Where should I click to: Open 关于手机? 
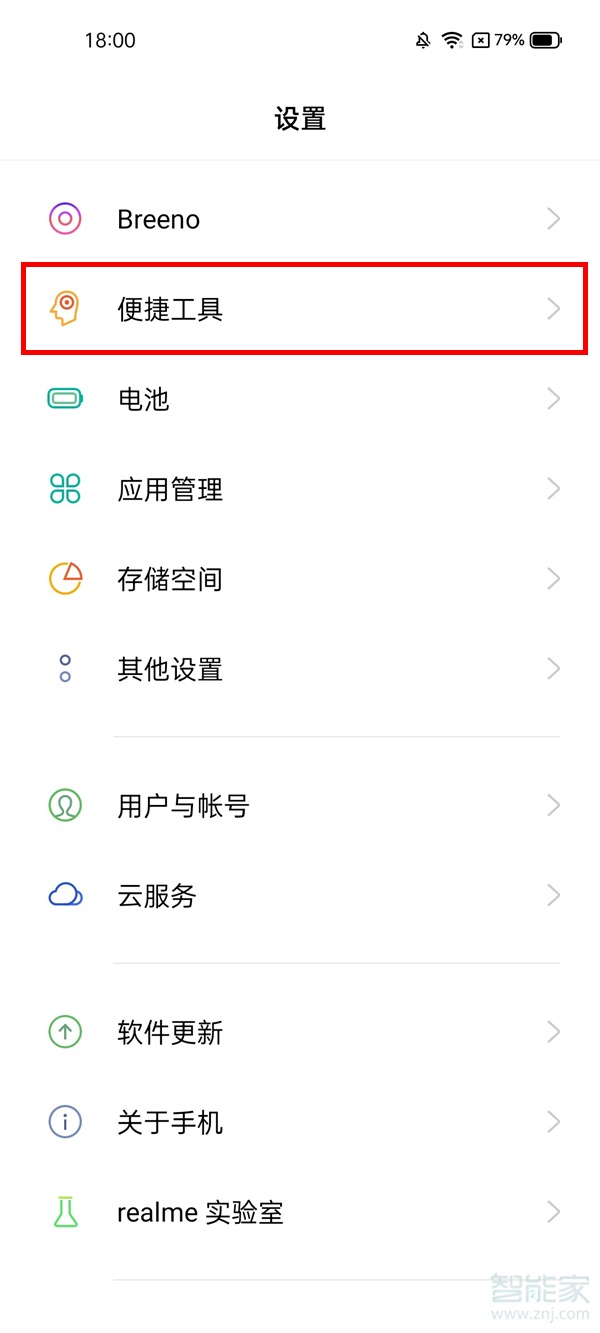point(300,1122)
